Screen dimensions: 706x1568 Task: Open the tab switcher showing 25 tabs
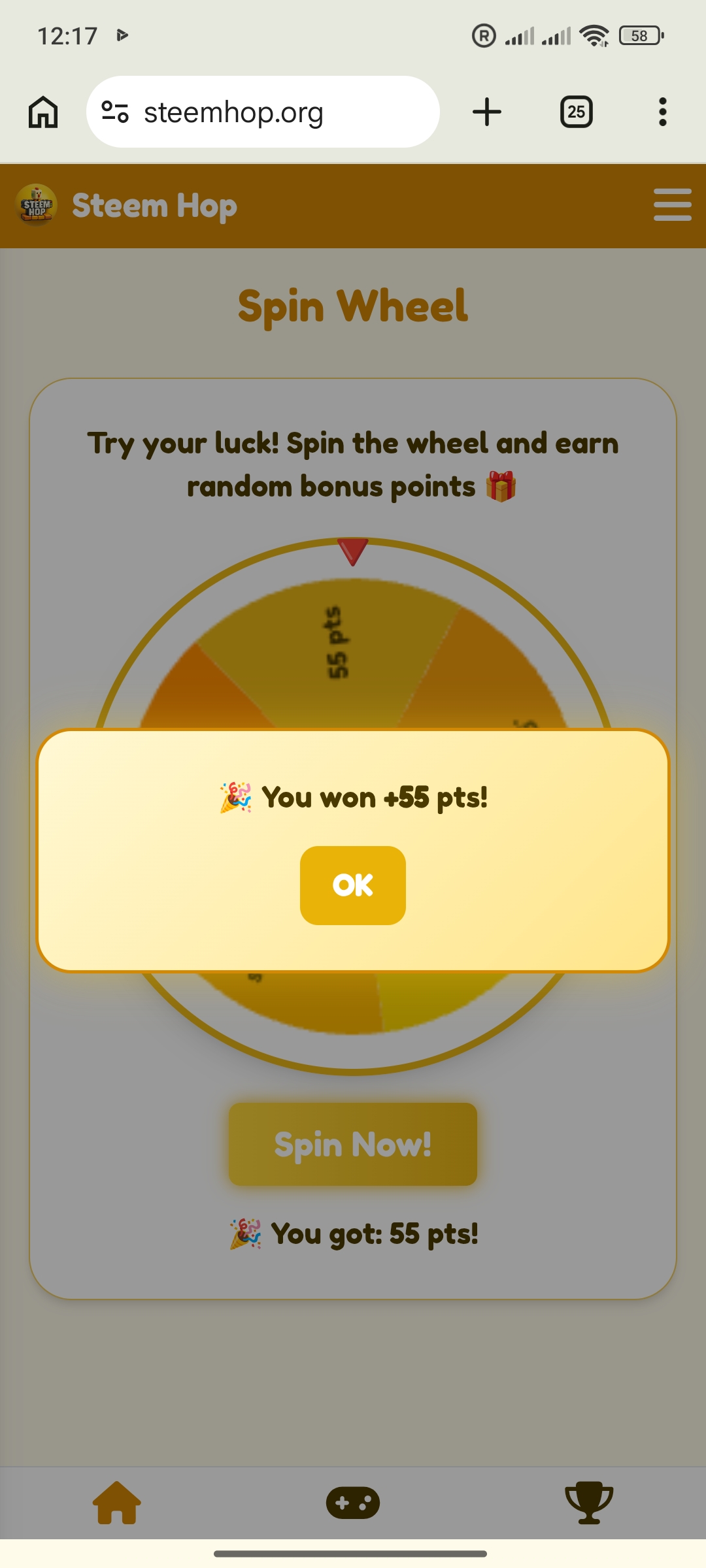pyautogui.click(x=577, y=112)
